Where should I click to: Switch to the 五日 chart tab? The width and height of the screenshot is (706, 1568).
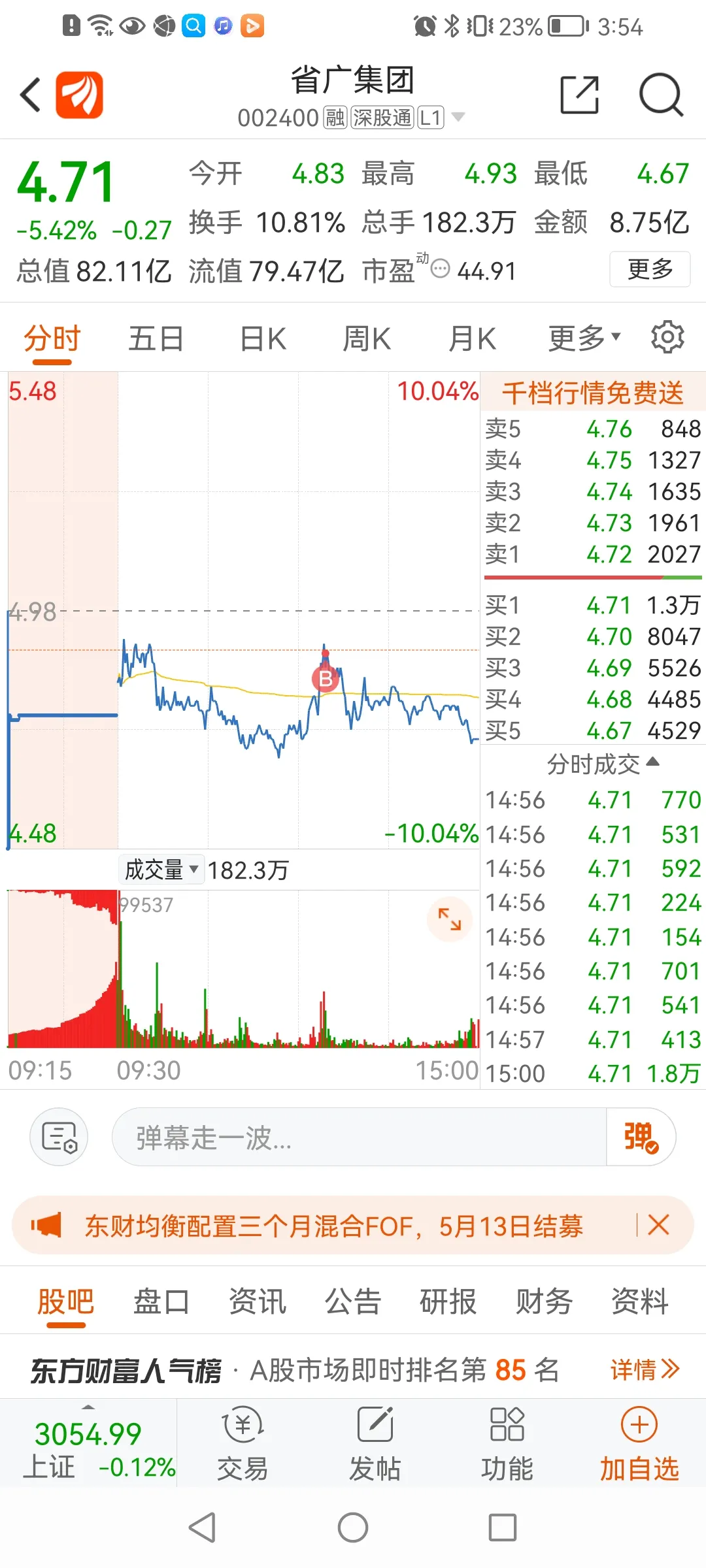(156, 339)
